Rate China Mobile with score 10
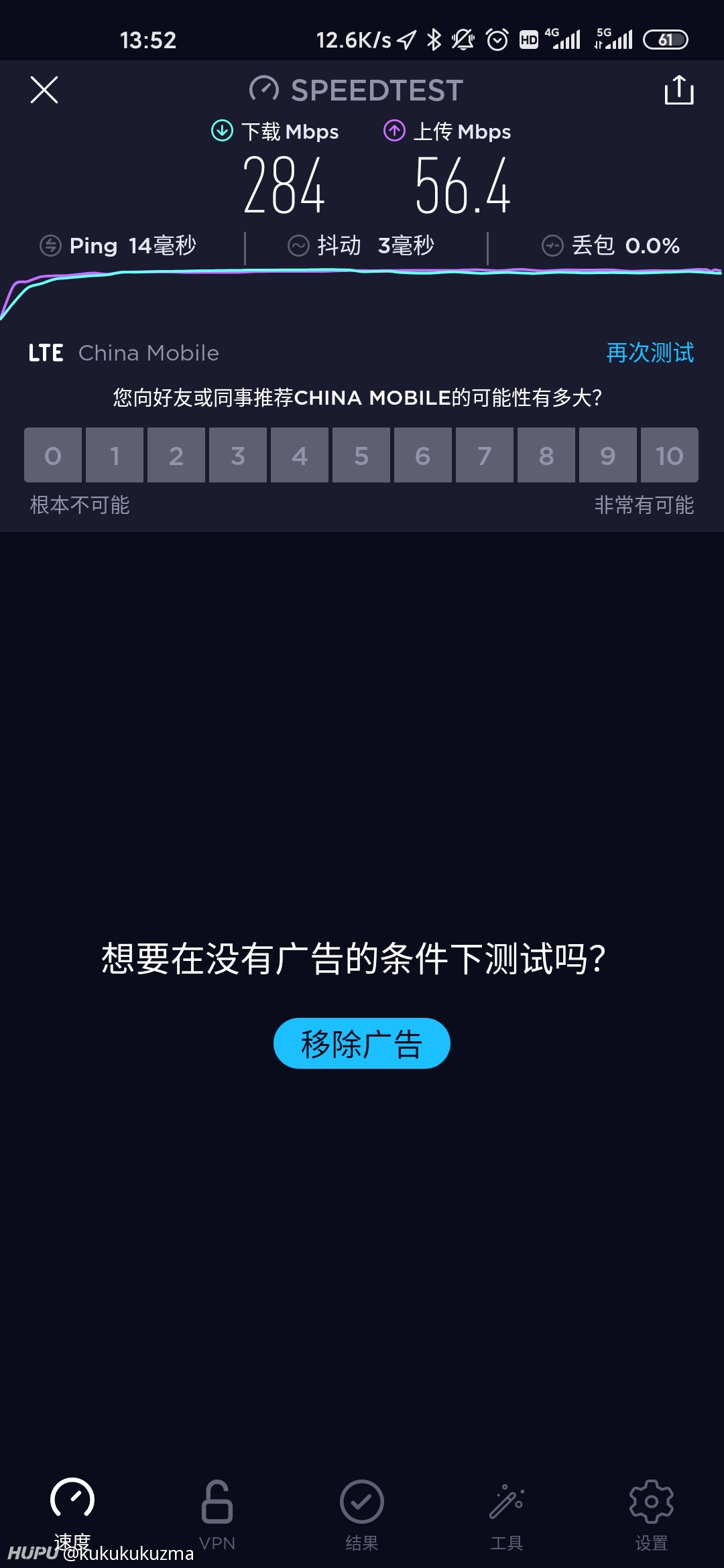 (670, 455)
